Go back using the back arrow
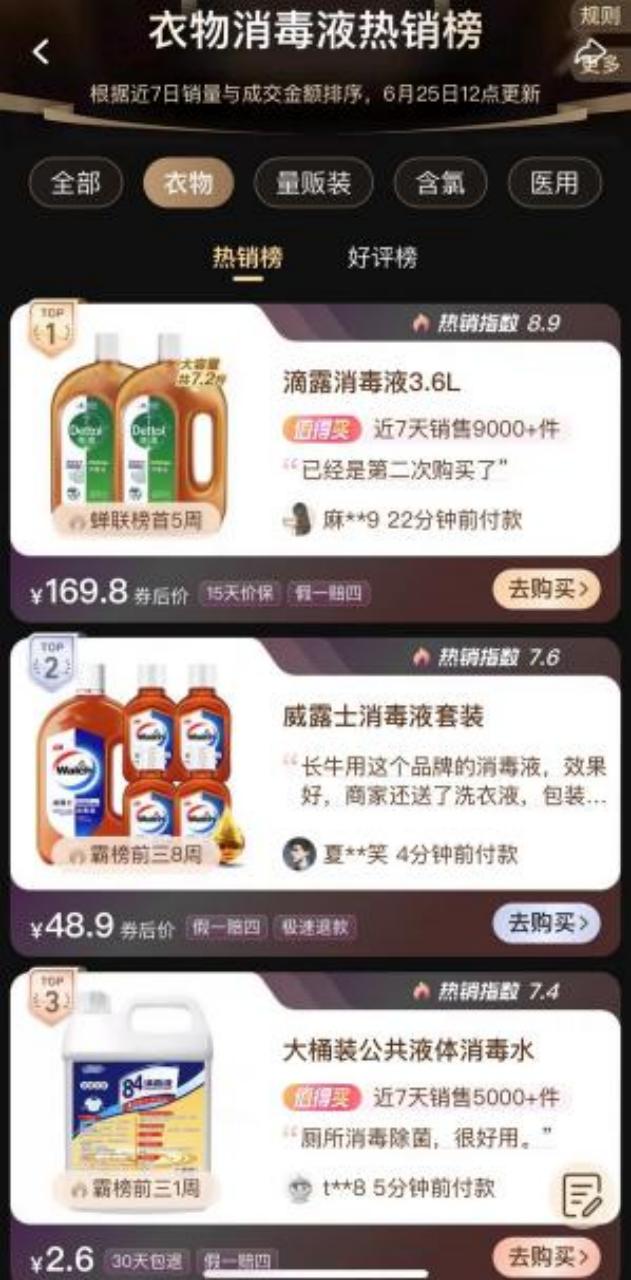The width and height of the screenshot is (631, 1280). (x=41, y=52)
